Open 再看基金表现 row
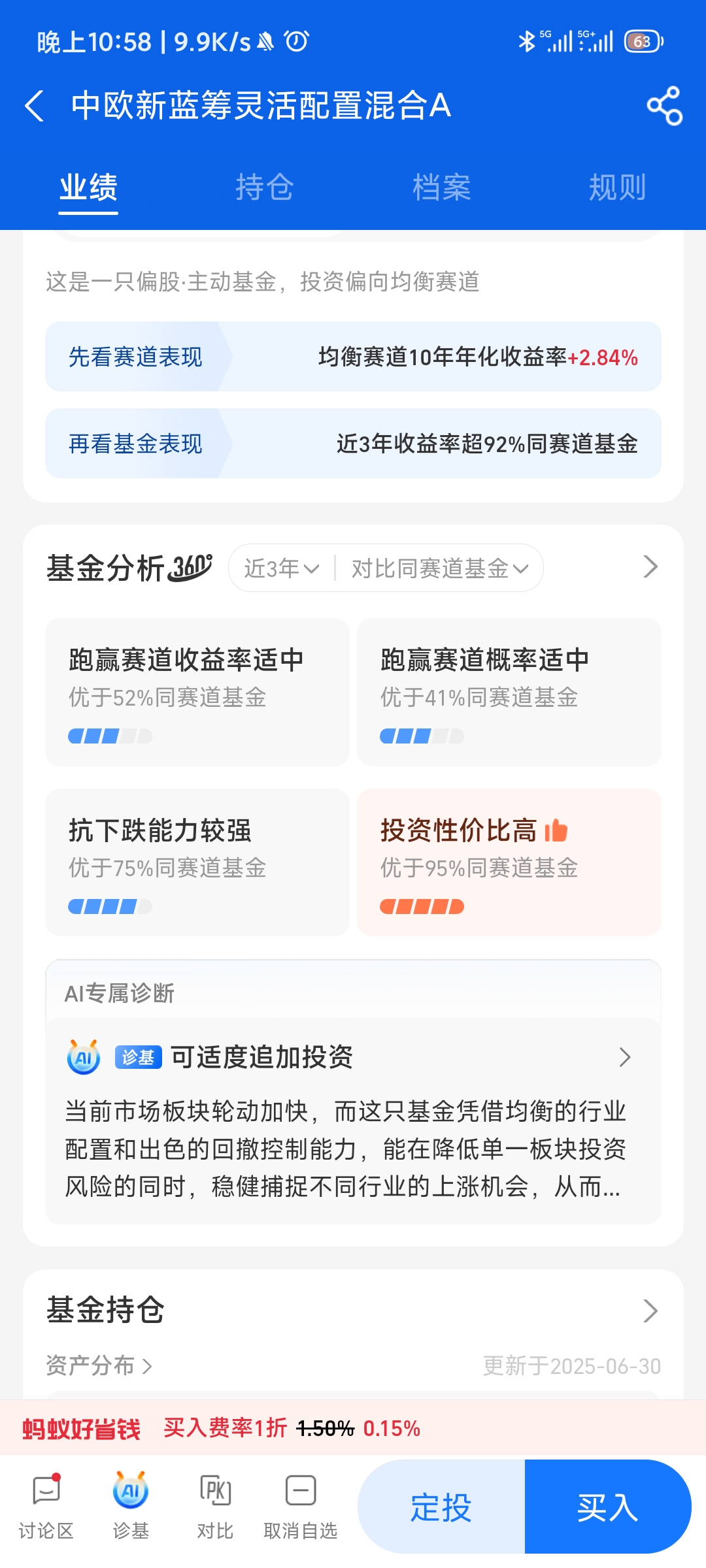The height and width of the screenshot is (1568, 706). pyautogui.click(x=353, y=444)
